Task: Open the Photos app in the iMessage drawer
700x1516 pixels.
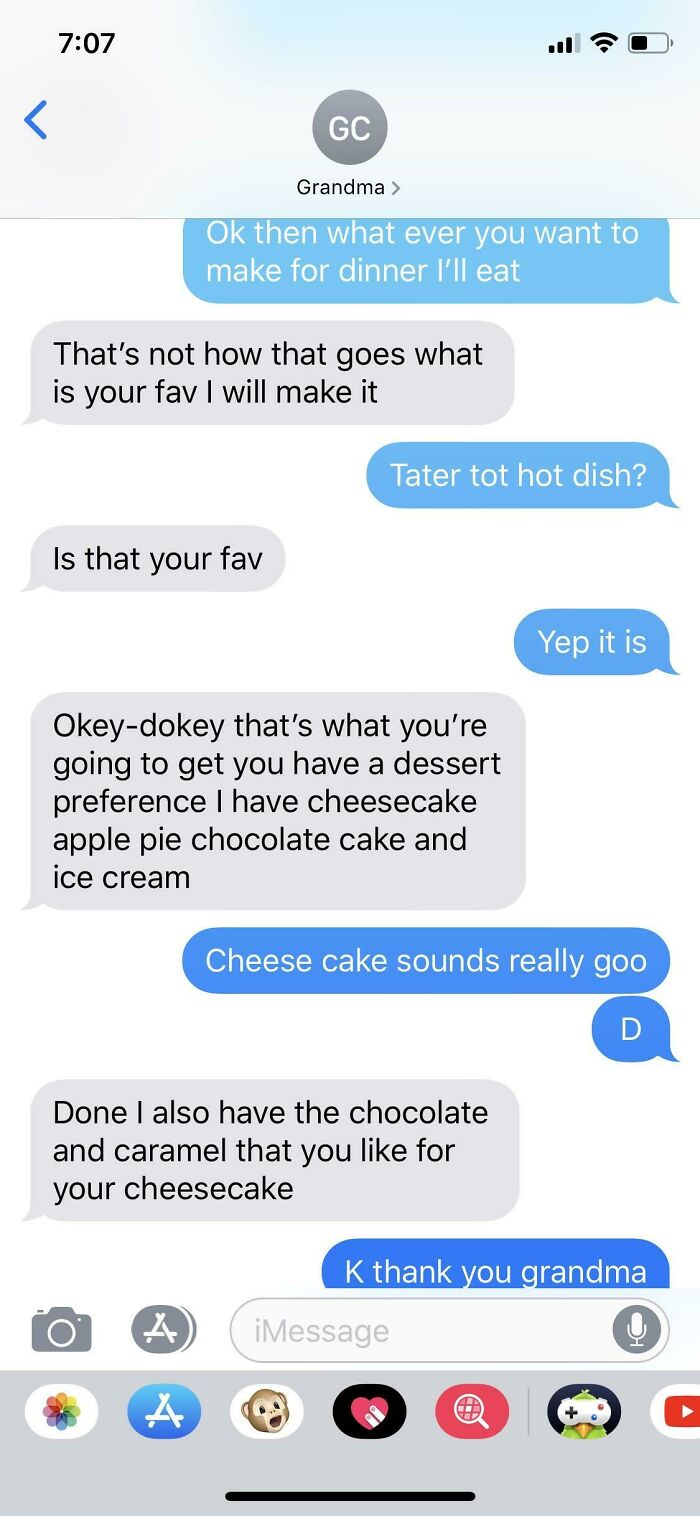Action: tap(62, 1411)
